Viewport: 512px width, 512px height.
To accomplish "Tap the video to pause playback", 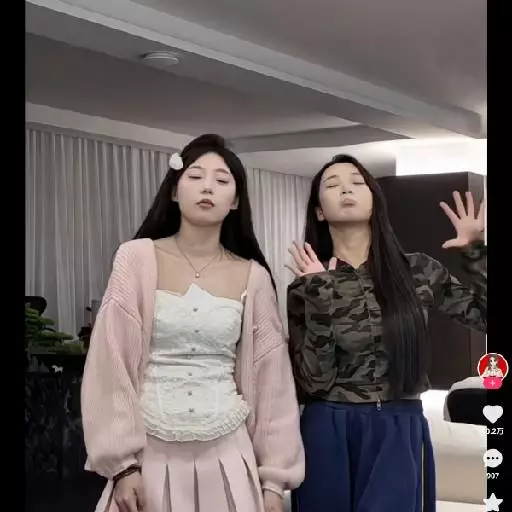I will pos(256,256).
